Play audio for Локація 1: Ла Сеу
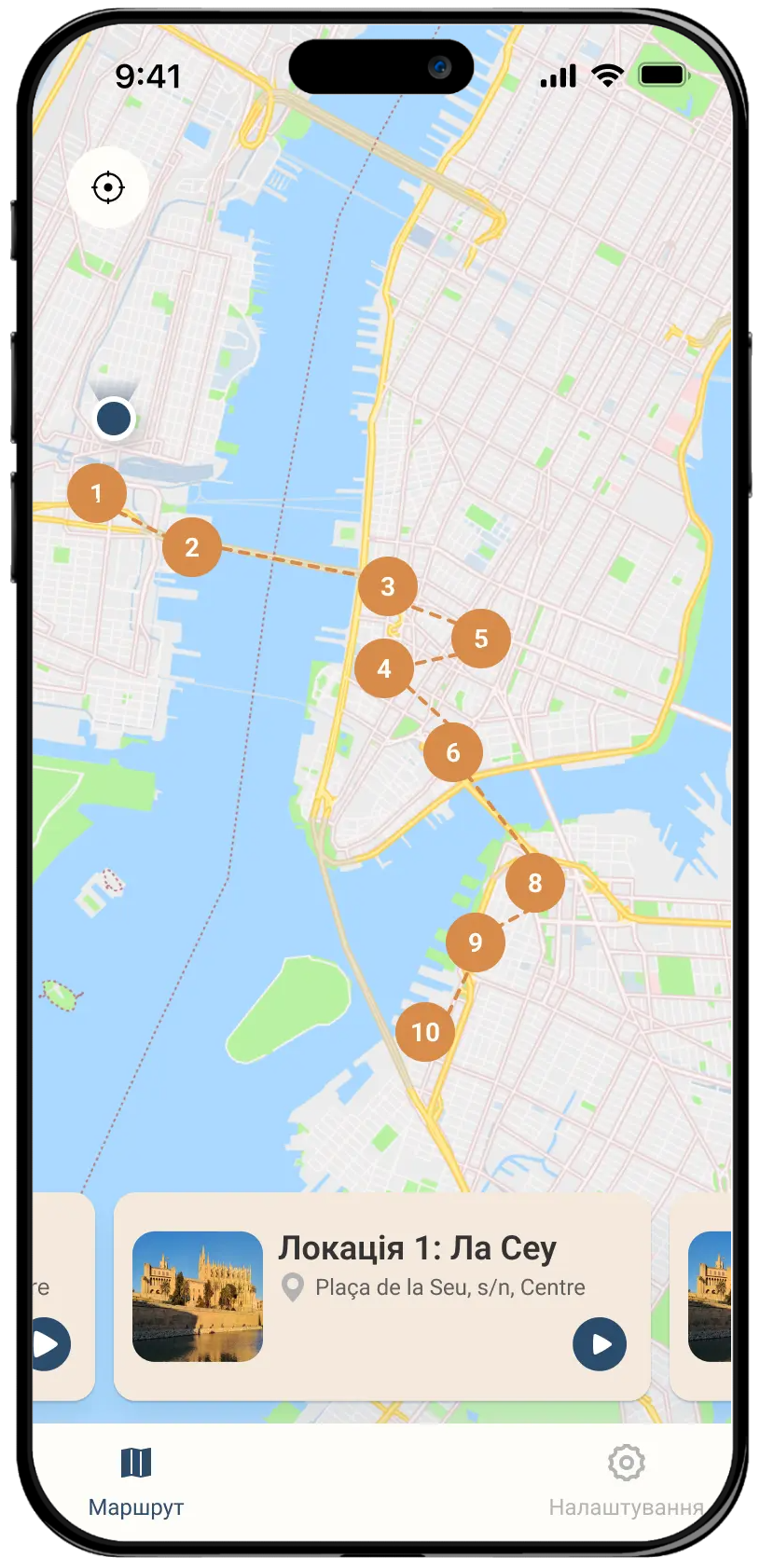This screenshot has width=760, height=1568. click(600, 1344)
